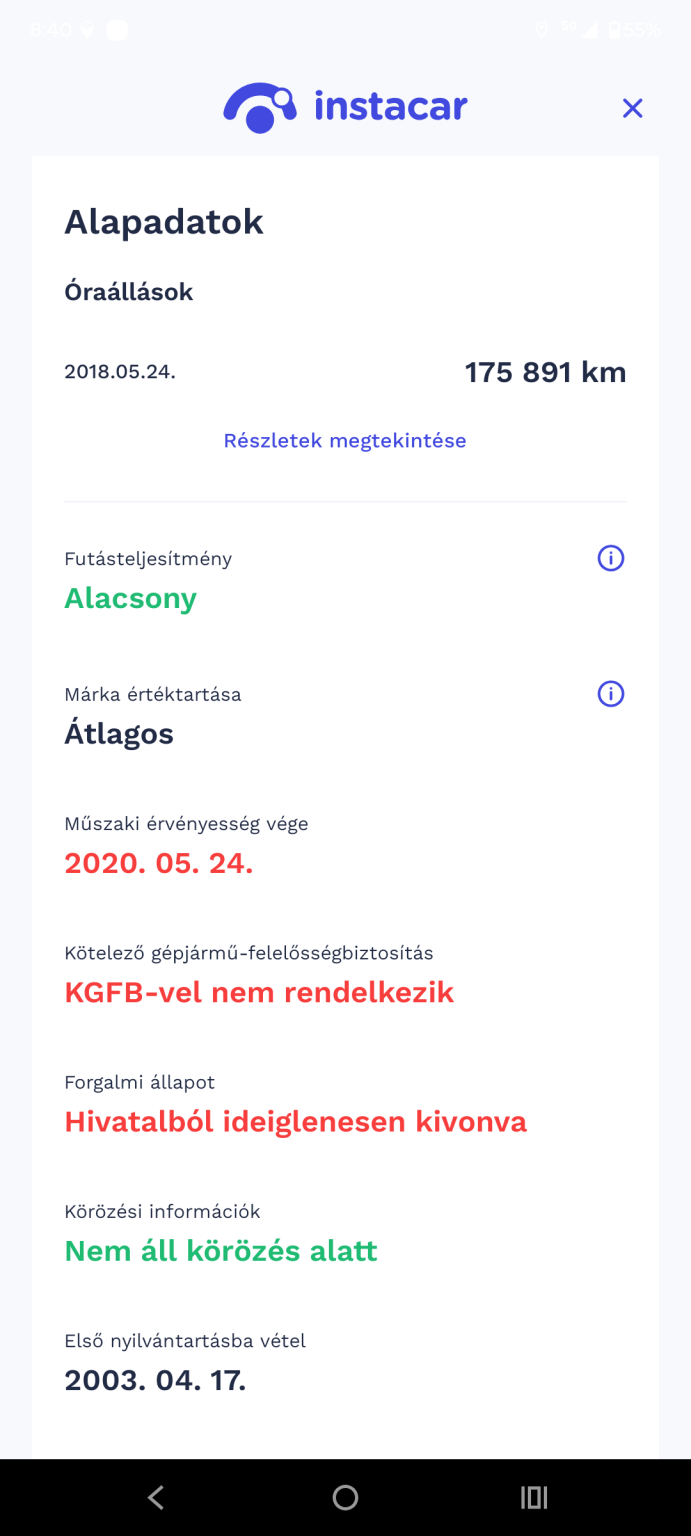Open the recent apps view

(x=534, y=1497)
